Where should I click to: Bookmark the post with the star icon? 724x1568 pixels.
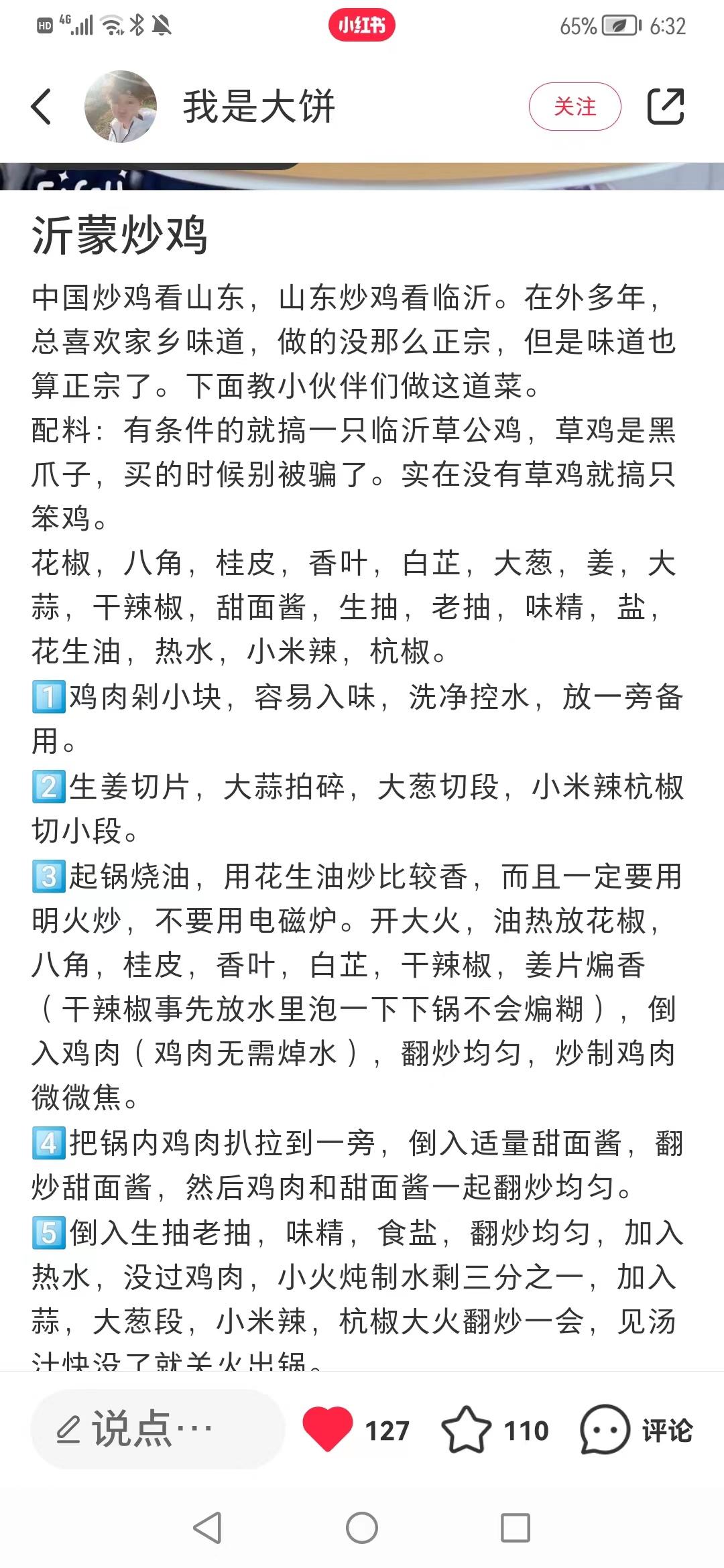466,1429
